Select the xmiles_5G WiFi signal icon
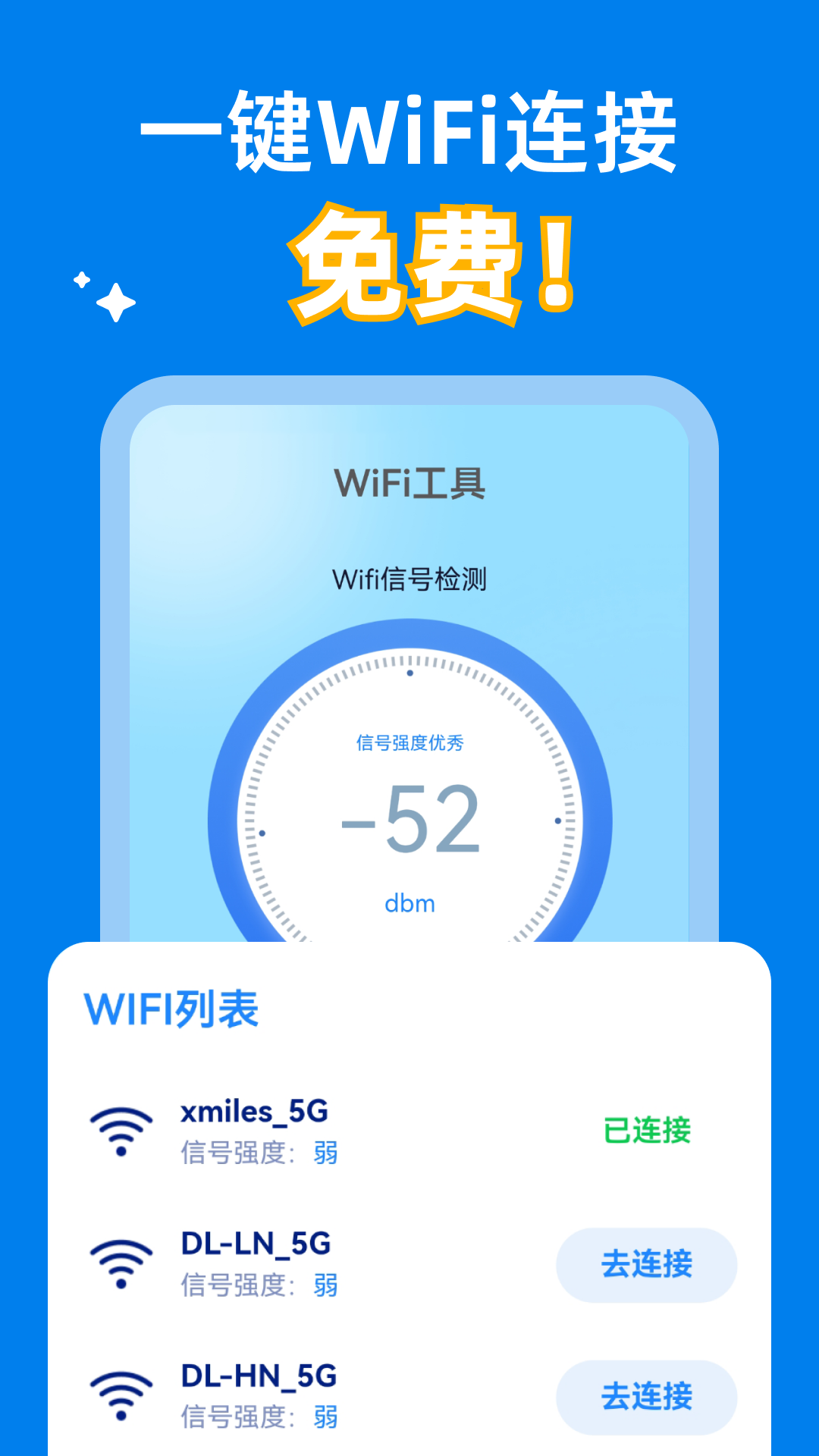This screenshot has height=1456, width=819. pos(121,1130)
